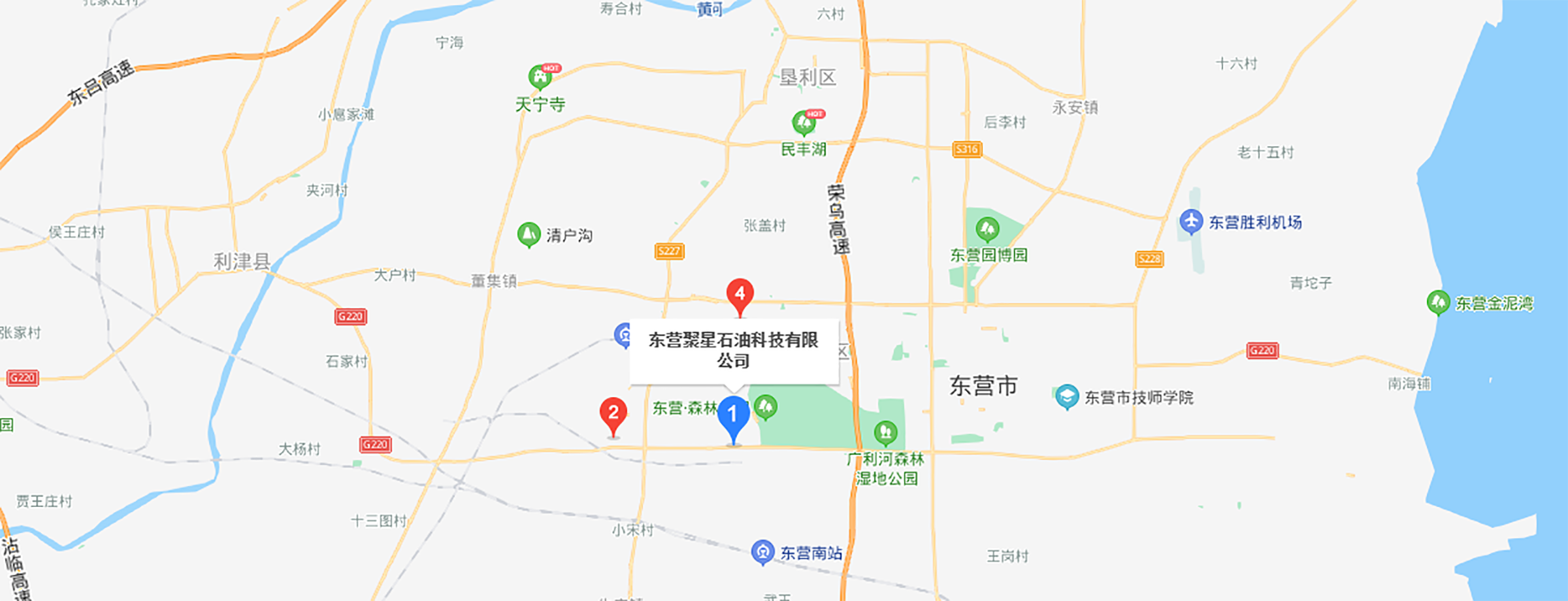
Task: Open the 东营南站 station map pin
Action: pos(762,552)
